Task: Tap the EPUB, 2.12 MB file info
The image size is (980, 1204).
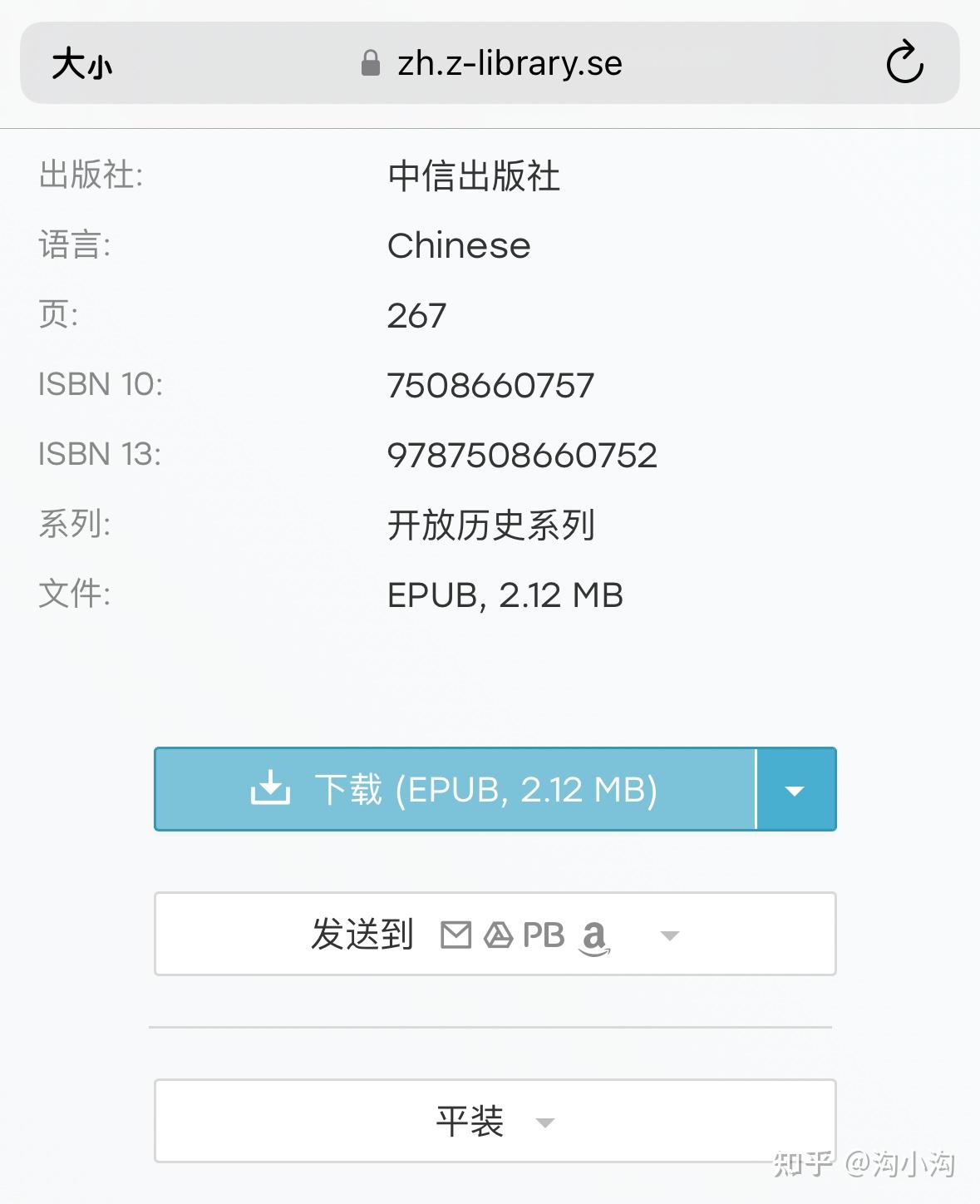Action: point(505,595)
